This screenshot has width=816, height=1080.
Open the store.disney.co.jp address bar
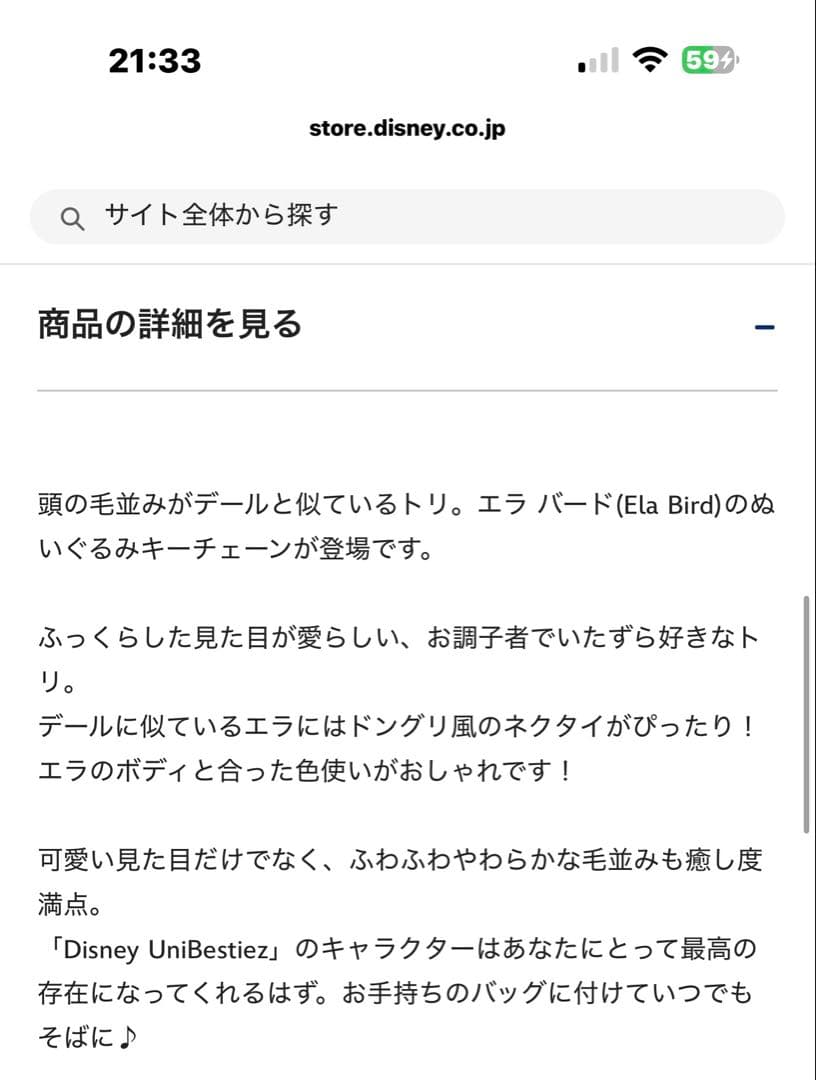(x=408, y=127)
